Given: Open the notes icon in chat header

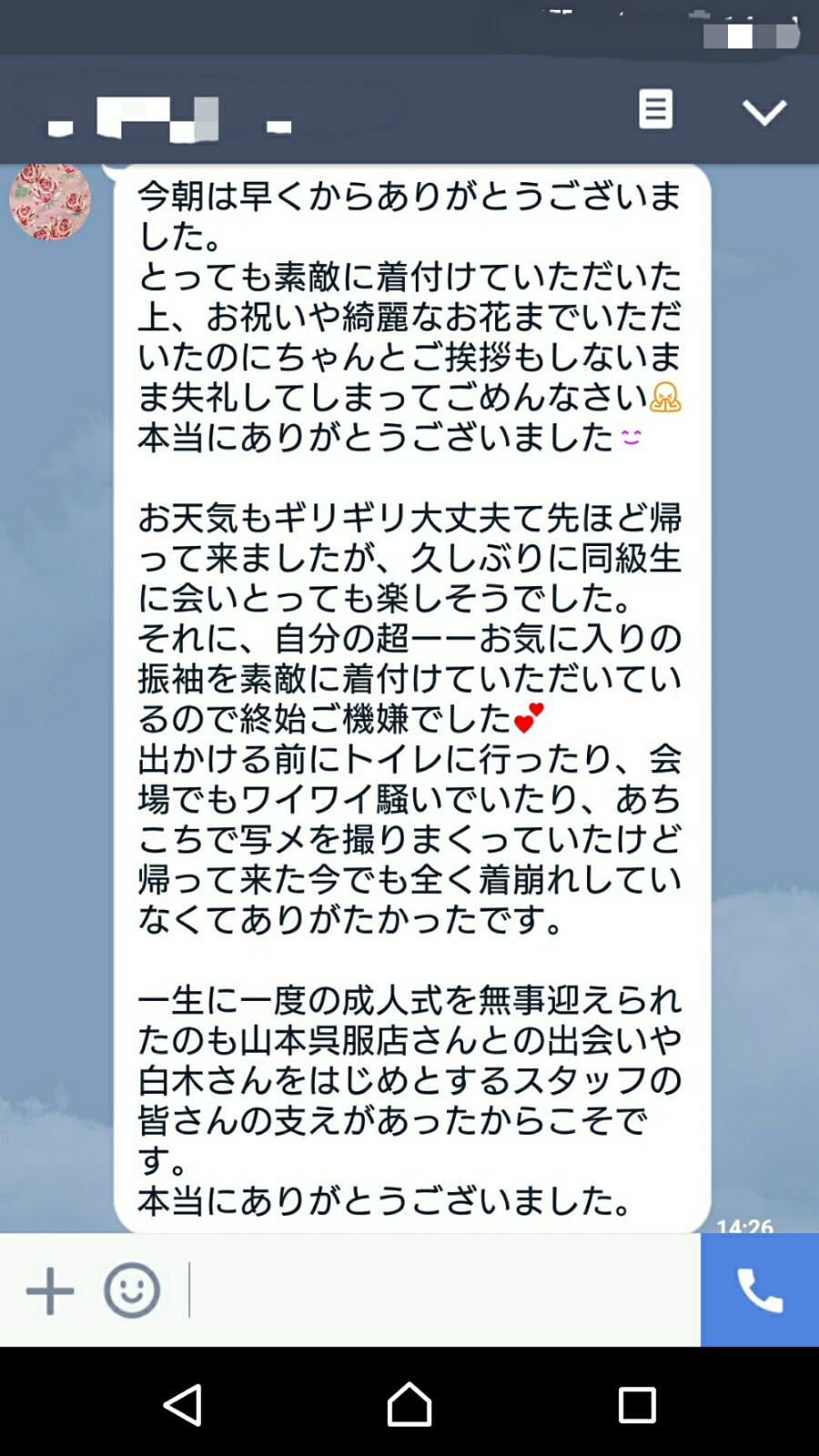Looking at the screenshot, I should (655, 110).
